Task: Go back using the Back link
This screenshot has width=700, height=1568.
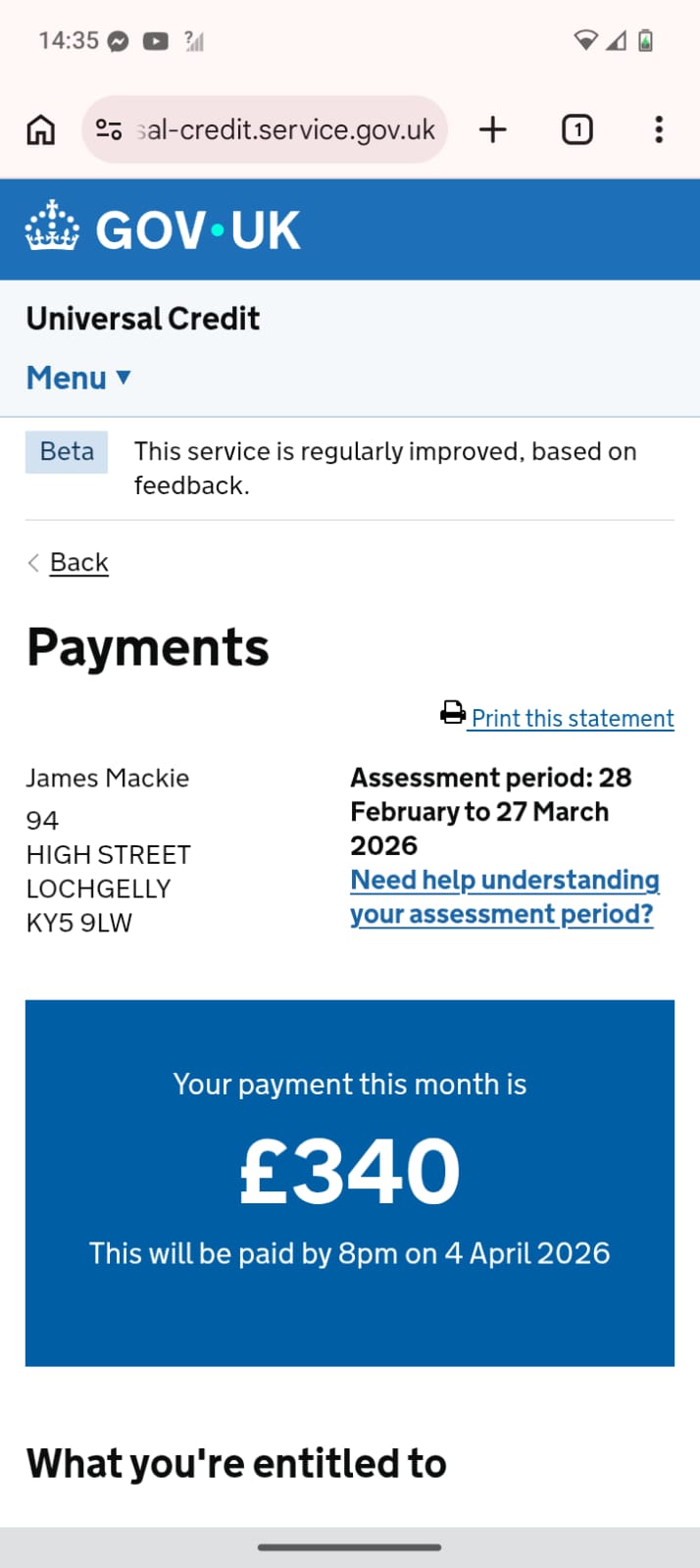Action: (78, 562)
